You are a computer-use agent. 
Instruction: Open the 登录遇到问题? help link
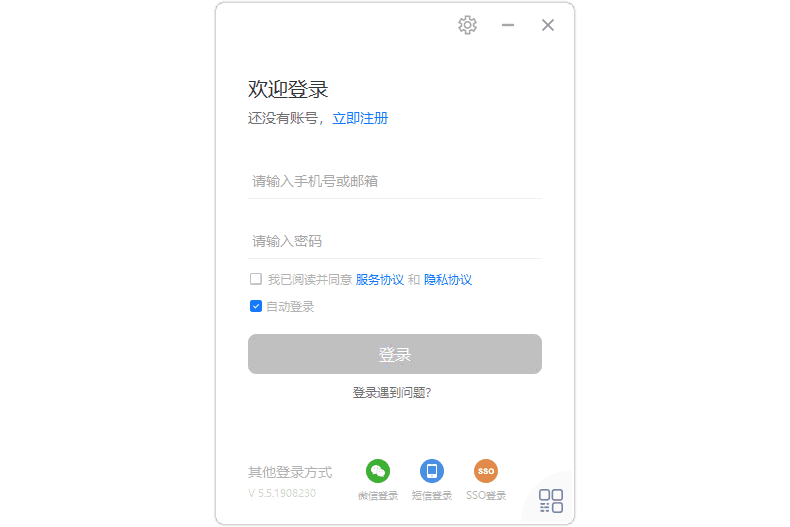tap(391, 393)
